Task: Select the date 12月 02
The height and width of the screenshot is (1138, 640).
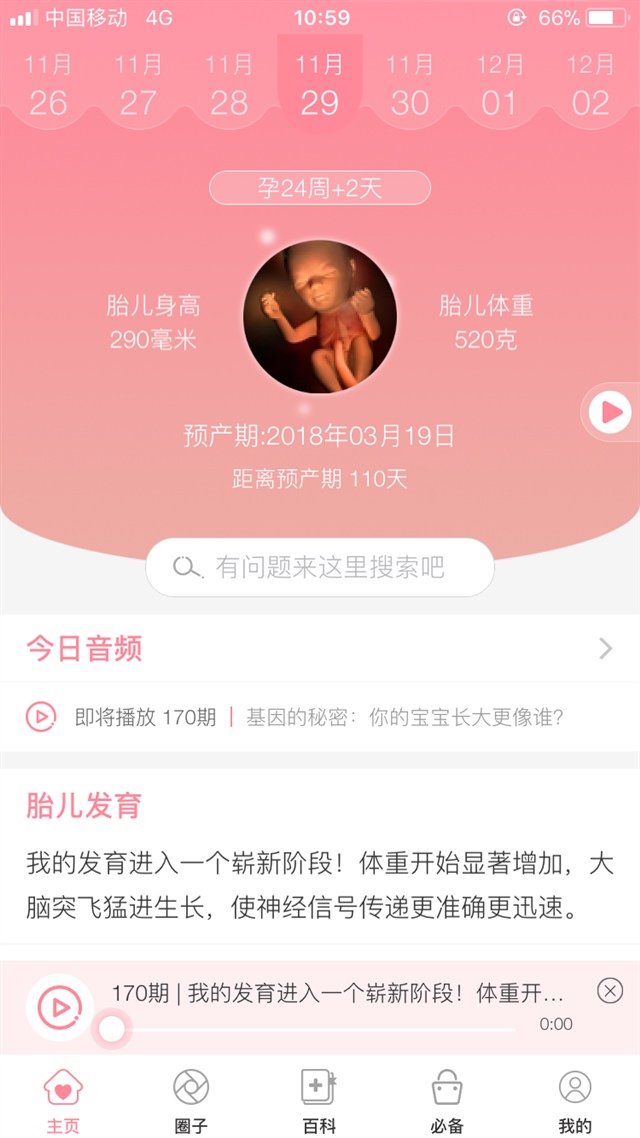Action: point(591,86)
